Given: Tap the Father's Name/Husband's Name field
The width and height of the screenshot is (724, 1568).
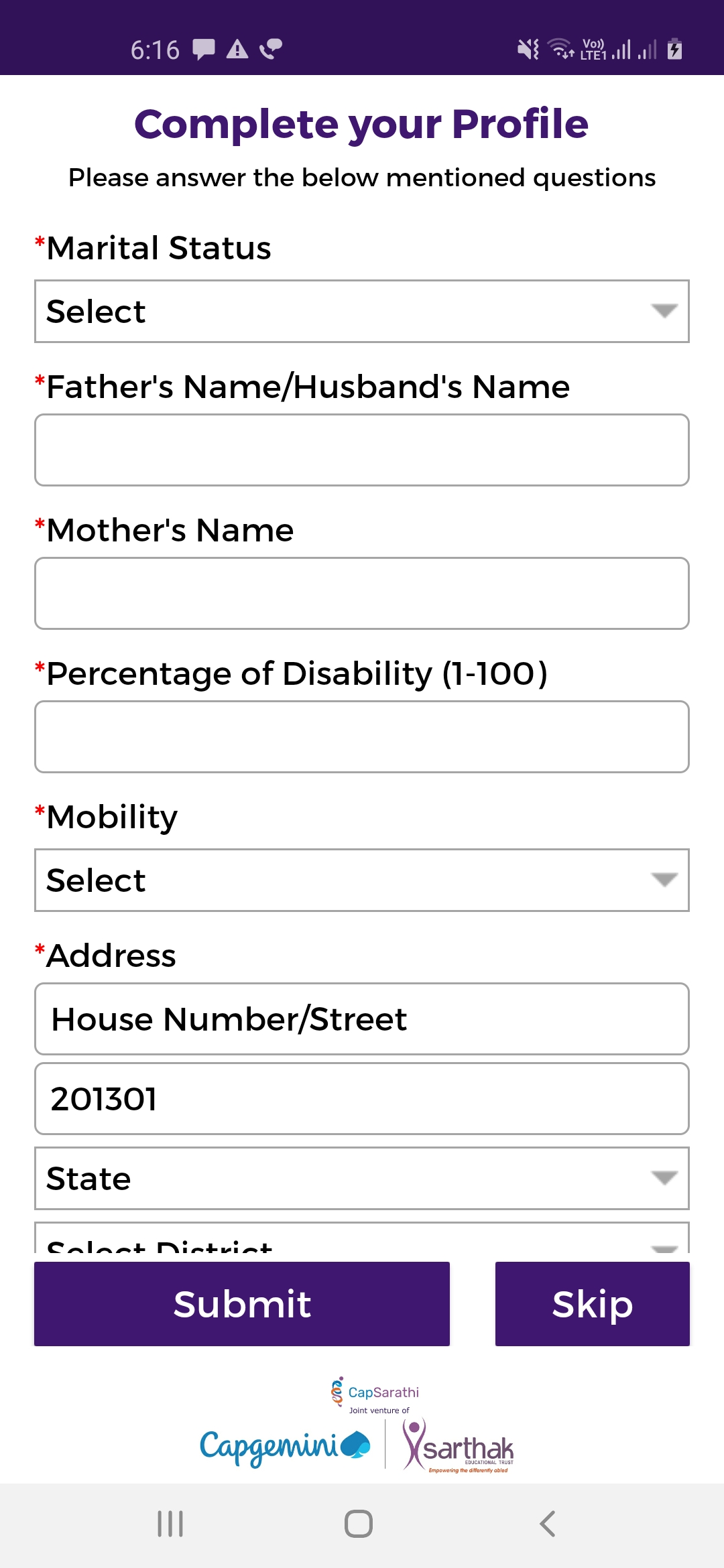Looking at the screenshot, I should click(362, 450).
